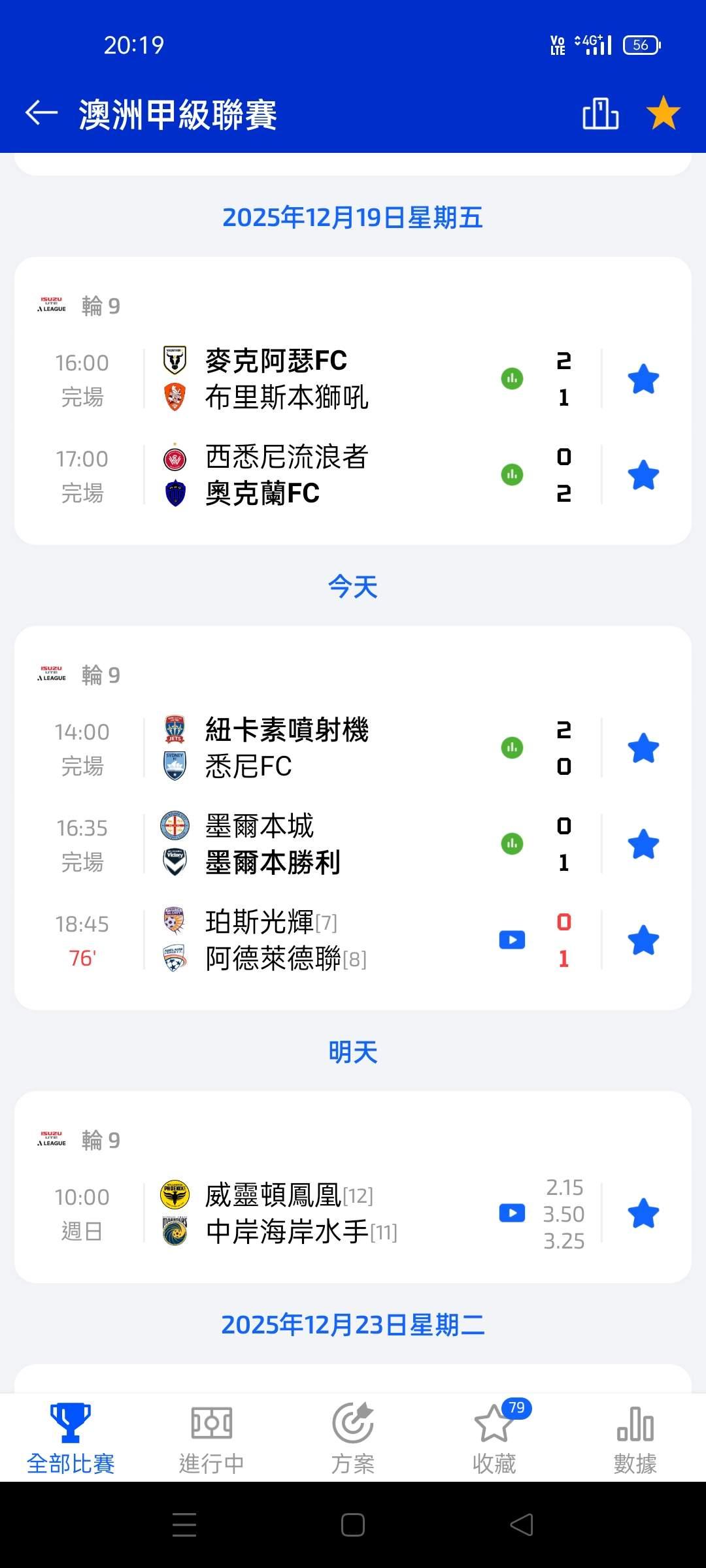706x1568 pixels.
Task: Open stats icon for 麥克阿瑟FC match
Action: tap(512, 378)
